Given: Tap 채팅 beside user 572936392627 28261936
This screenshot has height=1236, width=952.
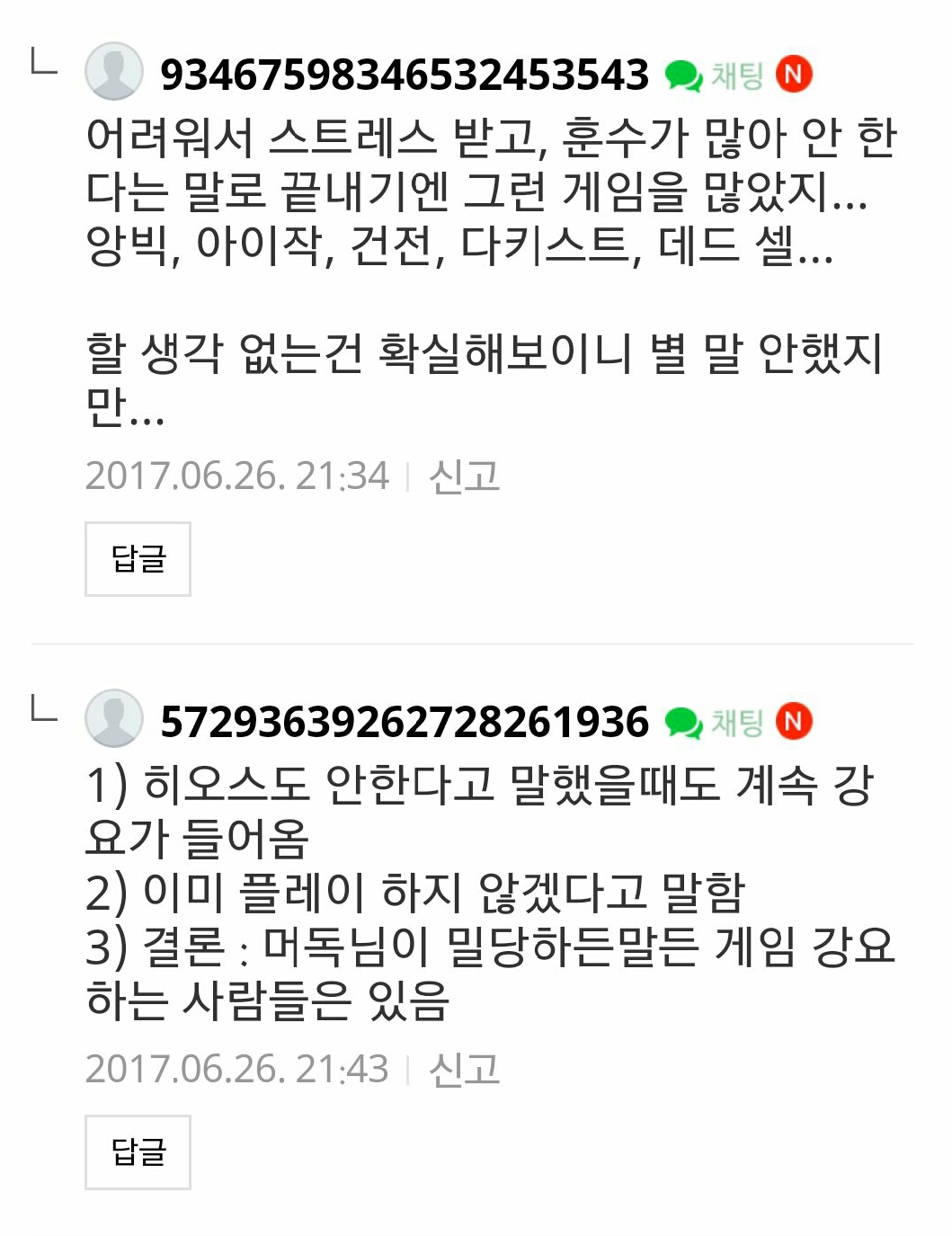Looking at the screenshot, I should [x=716, y=722].
